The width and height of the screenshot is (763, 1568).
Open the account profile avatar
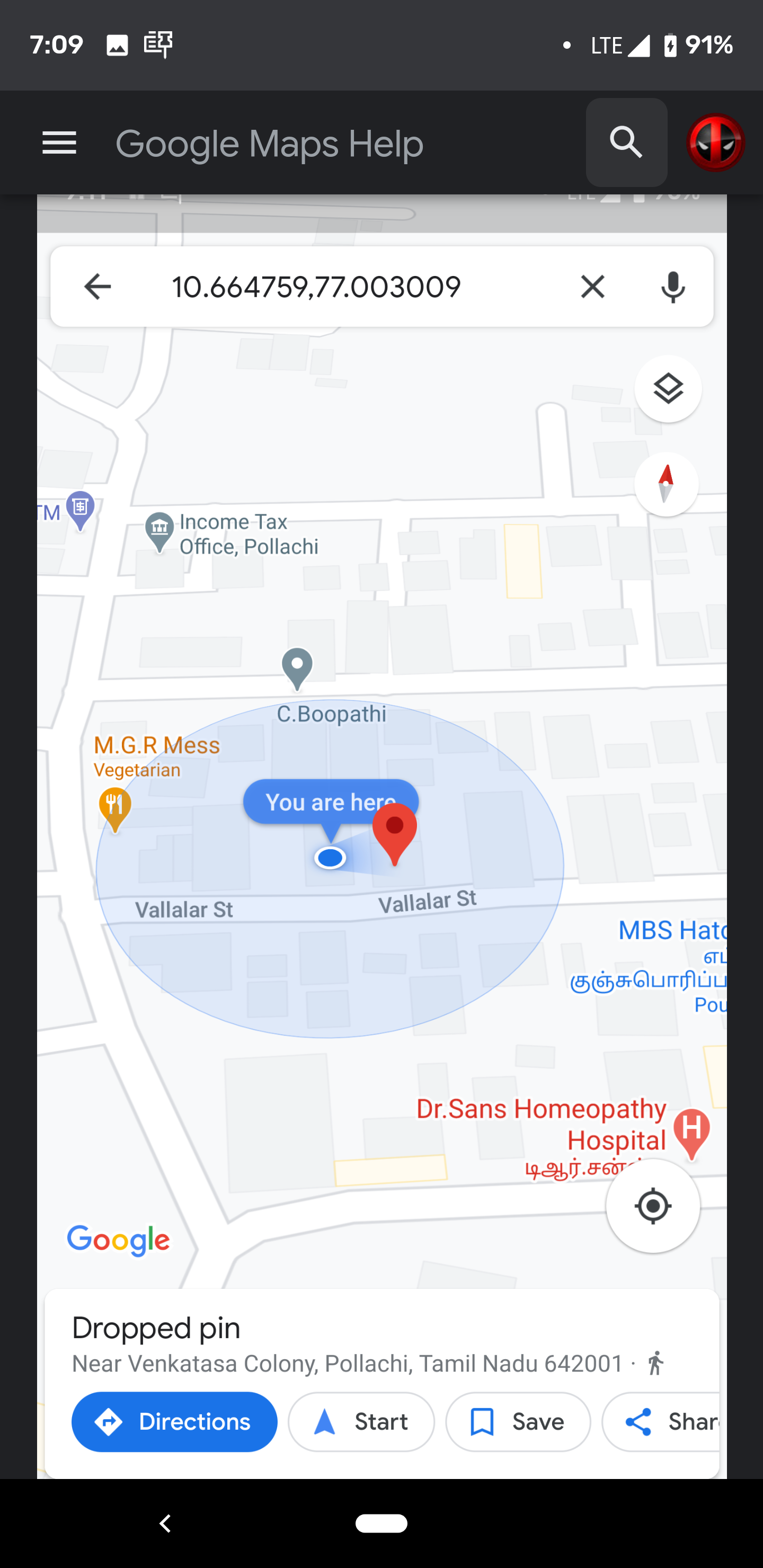click(x=715, y=142)
